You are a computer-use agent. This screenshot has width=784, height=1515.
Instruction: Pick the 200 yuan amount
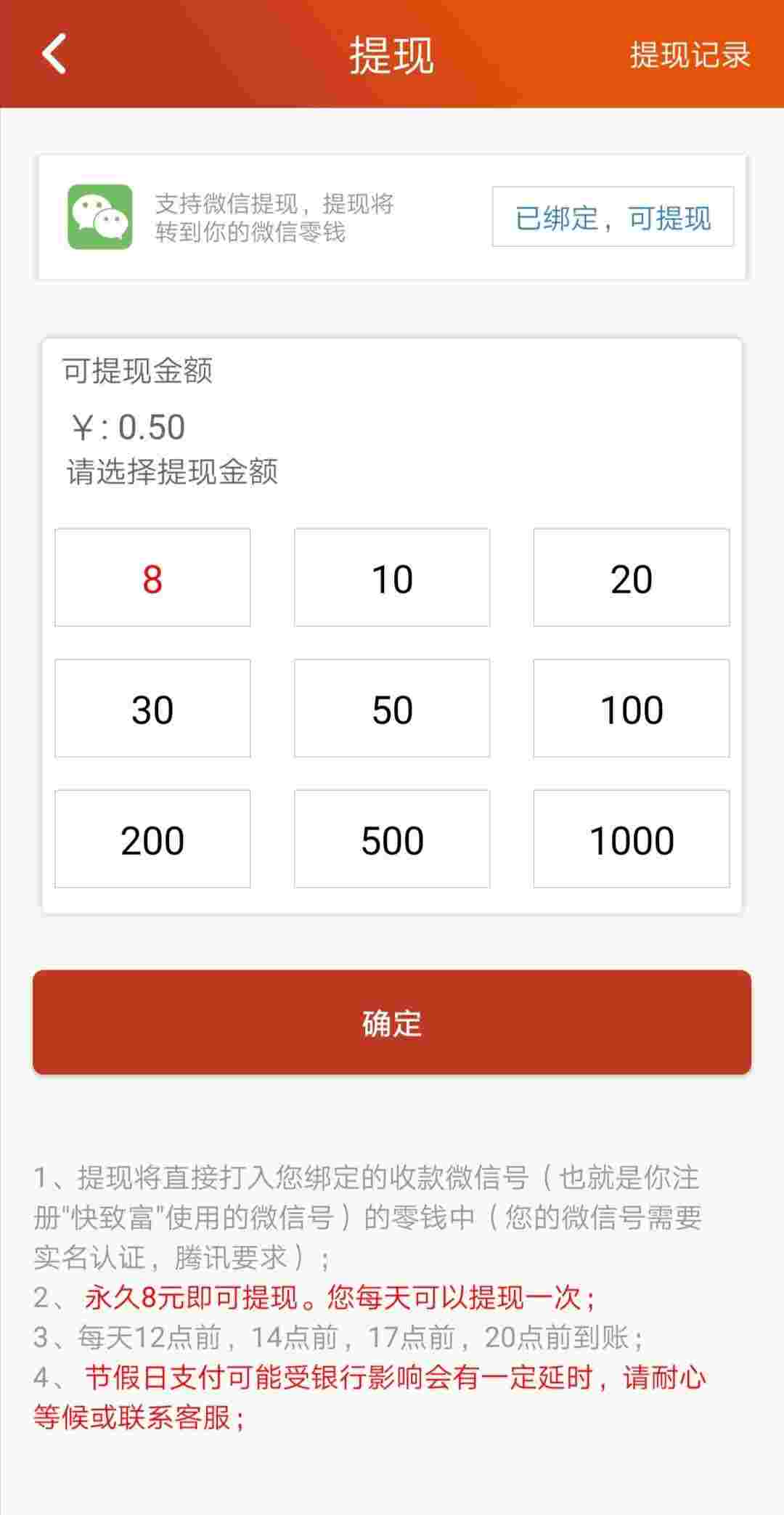(152, 839)
